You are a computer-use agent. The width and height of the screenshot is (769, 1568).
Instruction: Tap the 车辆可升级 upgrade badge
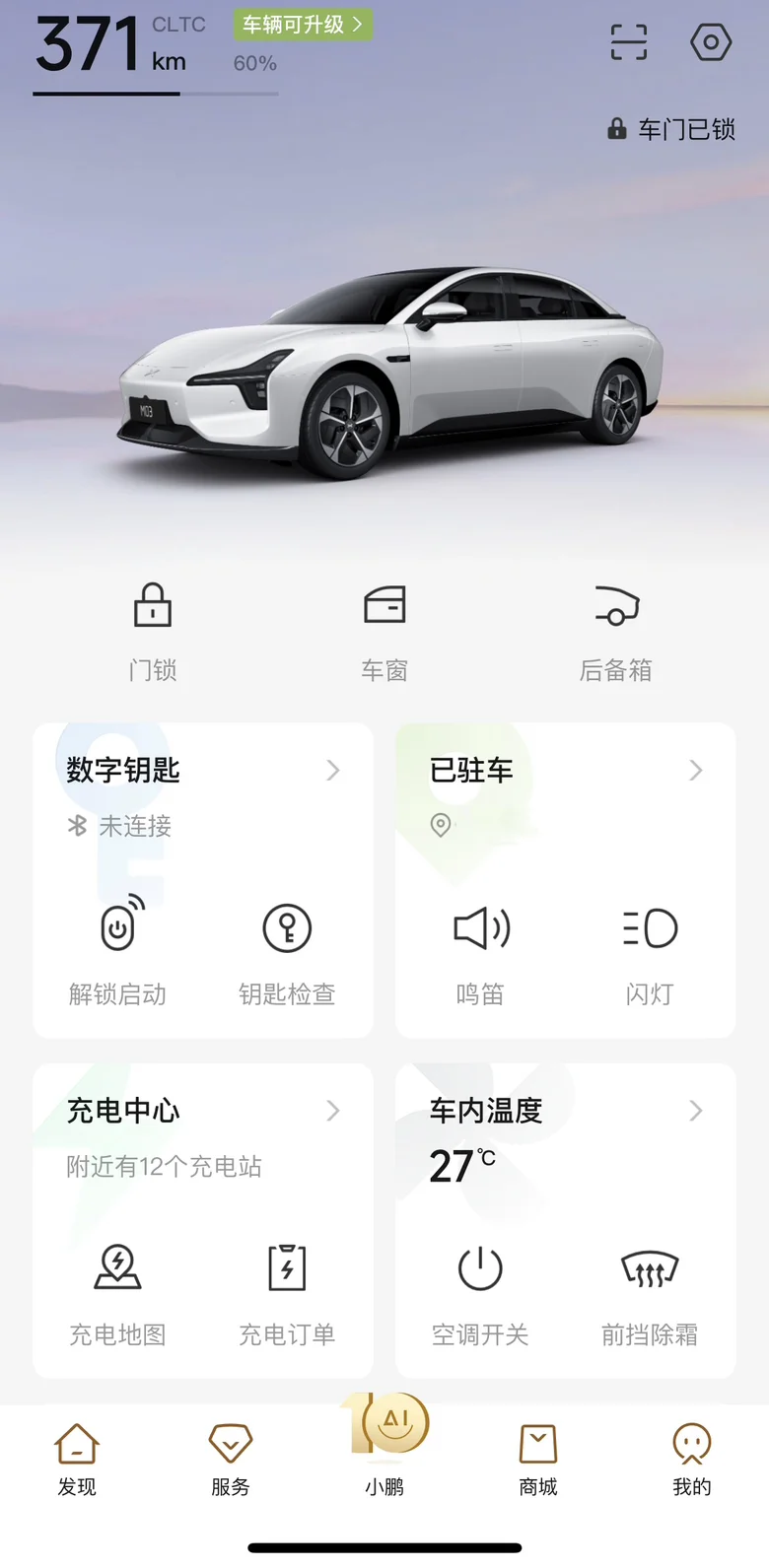point(304,25)
